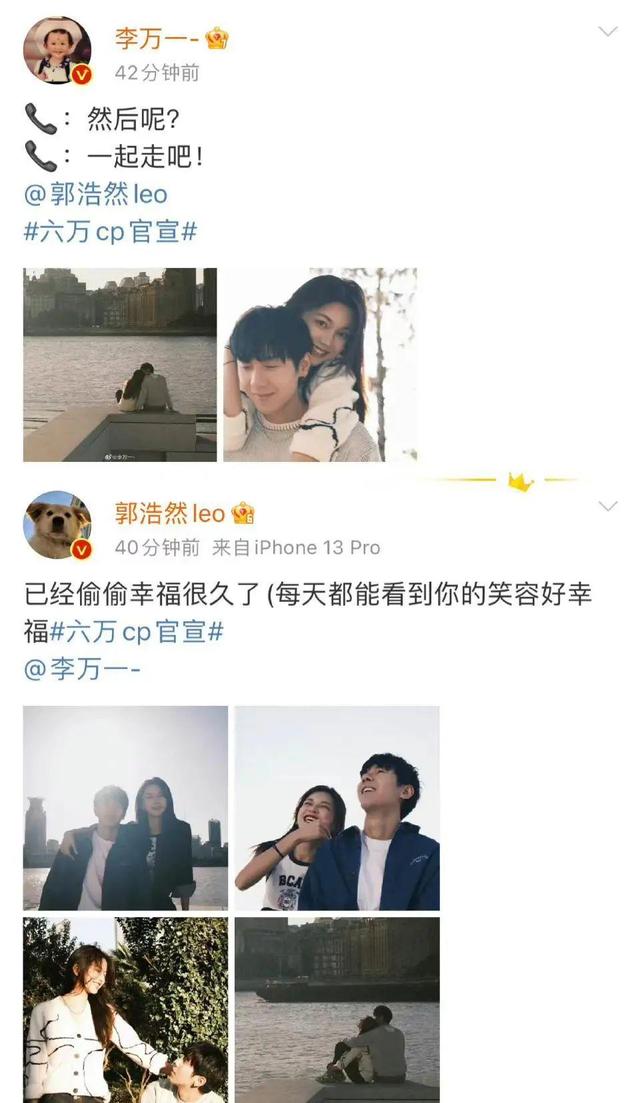640x1103 pixels.
Task: View 李万一- close-up hugging photo
Action: (x=320, y=364)
